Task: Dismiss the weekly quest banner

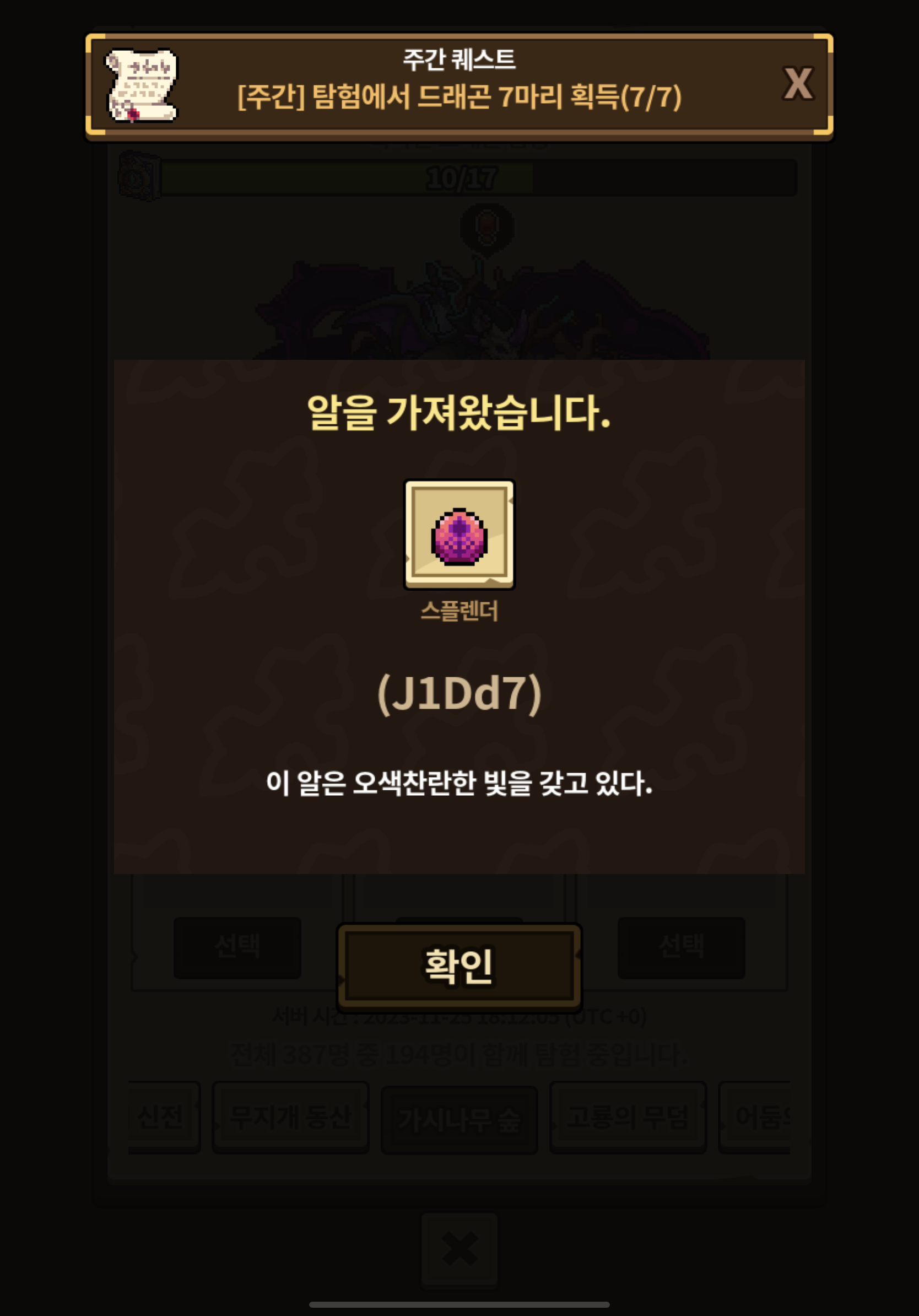Action: (798, 84)
